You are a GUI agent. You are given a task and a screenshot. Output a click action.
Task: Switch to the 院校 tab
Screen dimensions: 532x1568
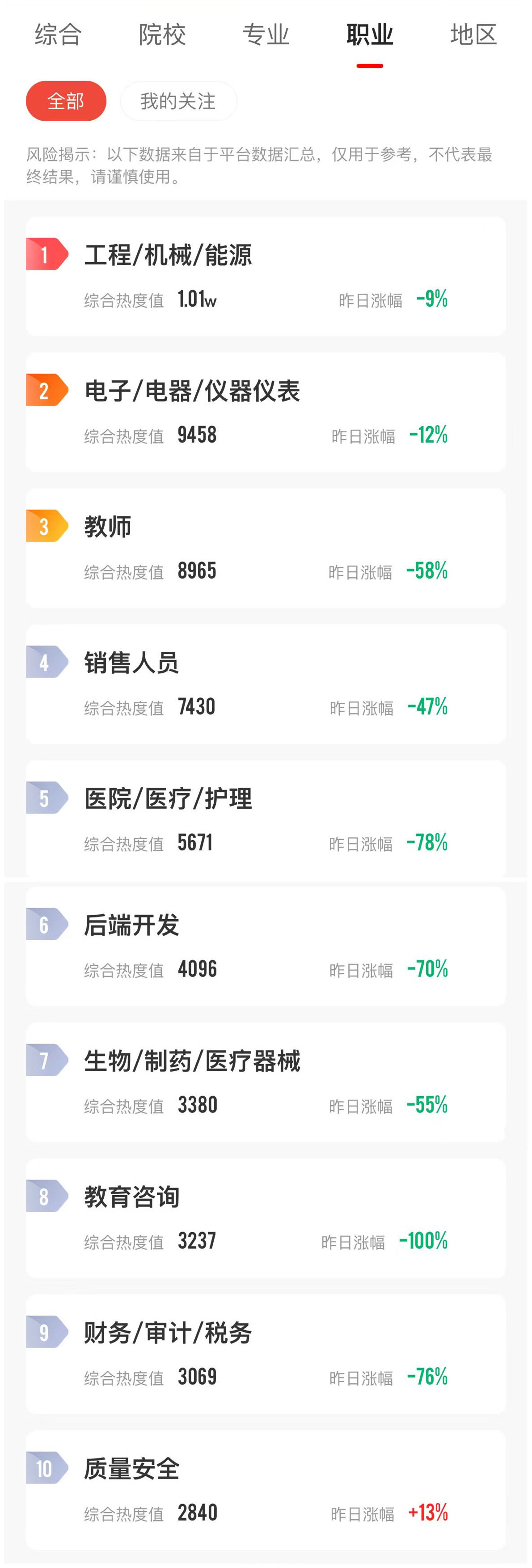(x=162, y=35)
